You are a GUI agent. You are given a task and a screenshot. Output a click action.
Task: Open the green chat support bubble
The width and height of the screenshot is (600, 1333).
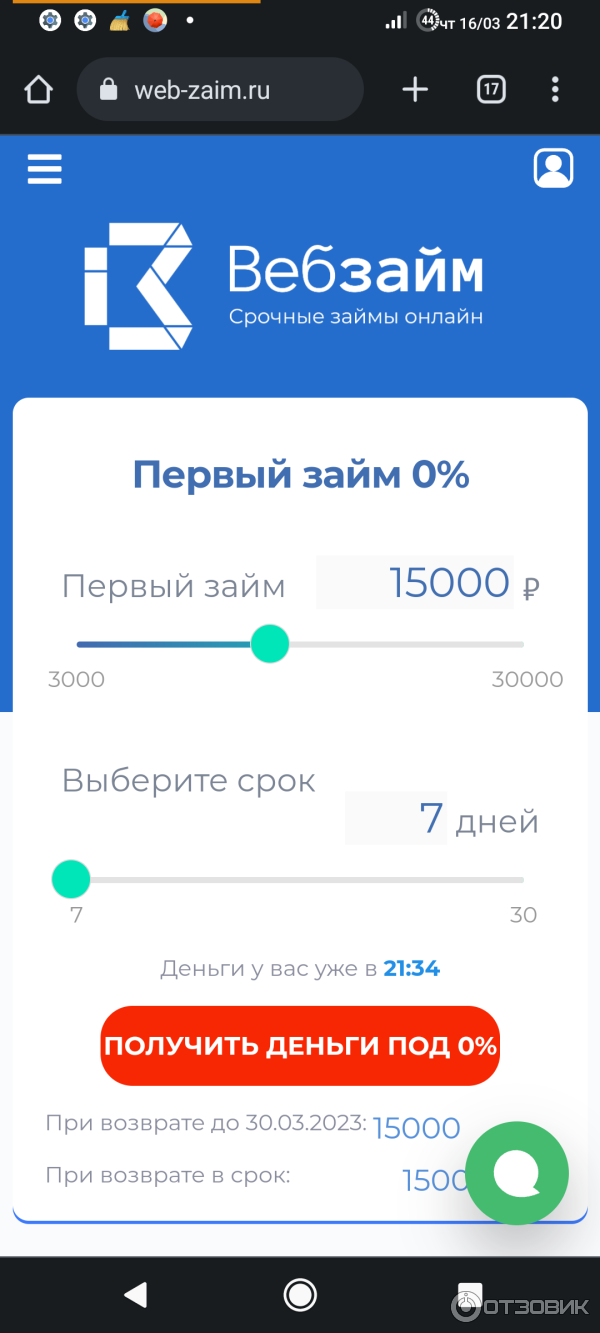point(517,1173)
